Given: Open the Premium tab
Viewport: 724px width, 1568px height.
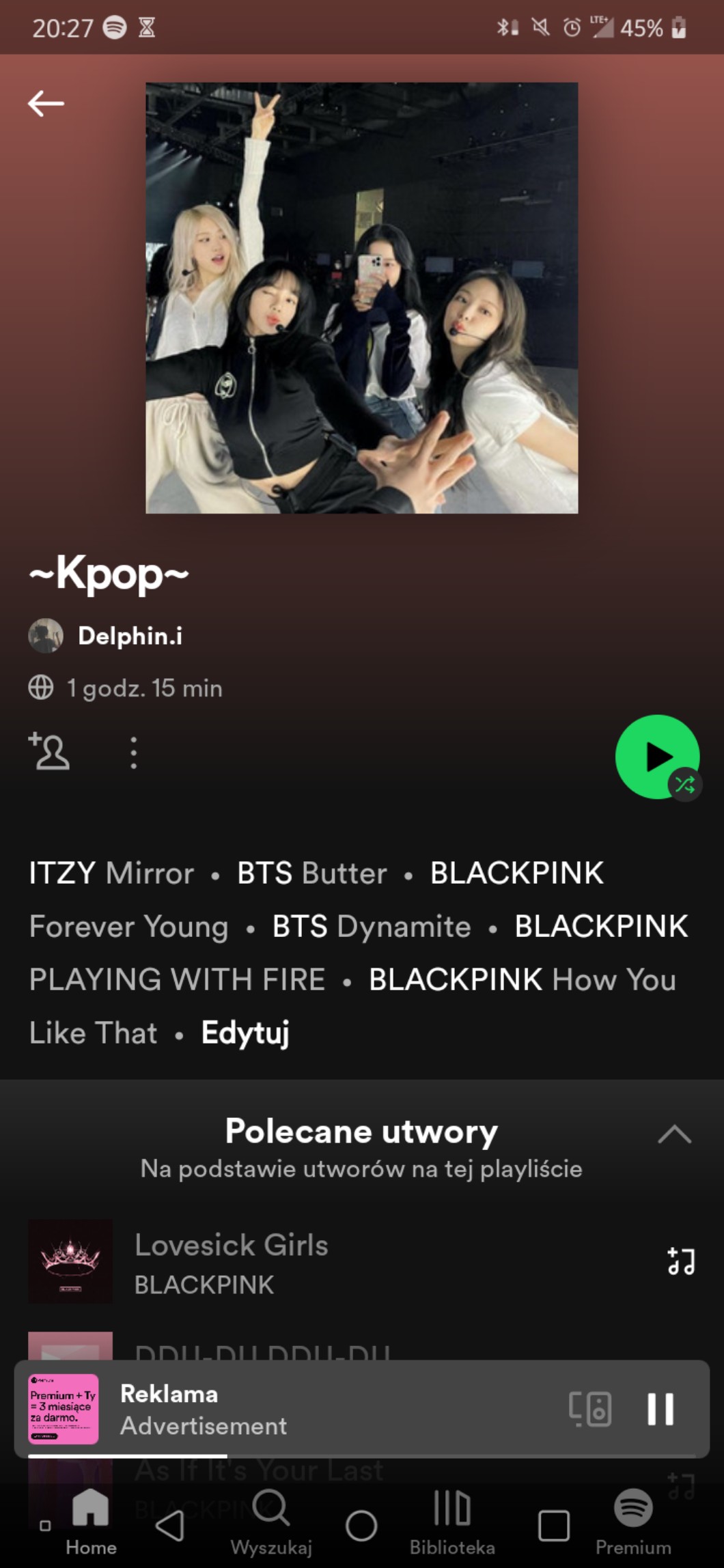Looking at the screenshot, I should pyautogui.click(x=633, y=1520).
